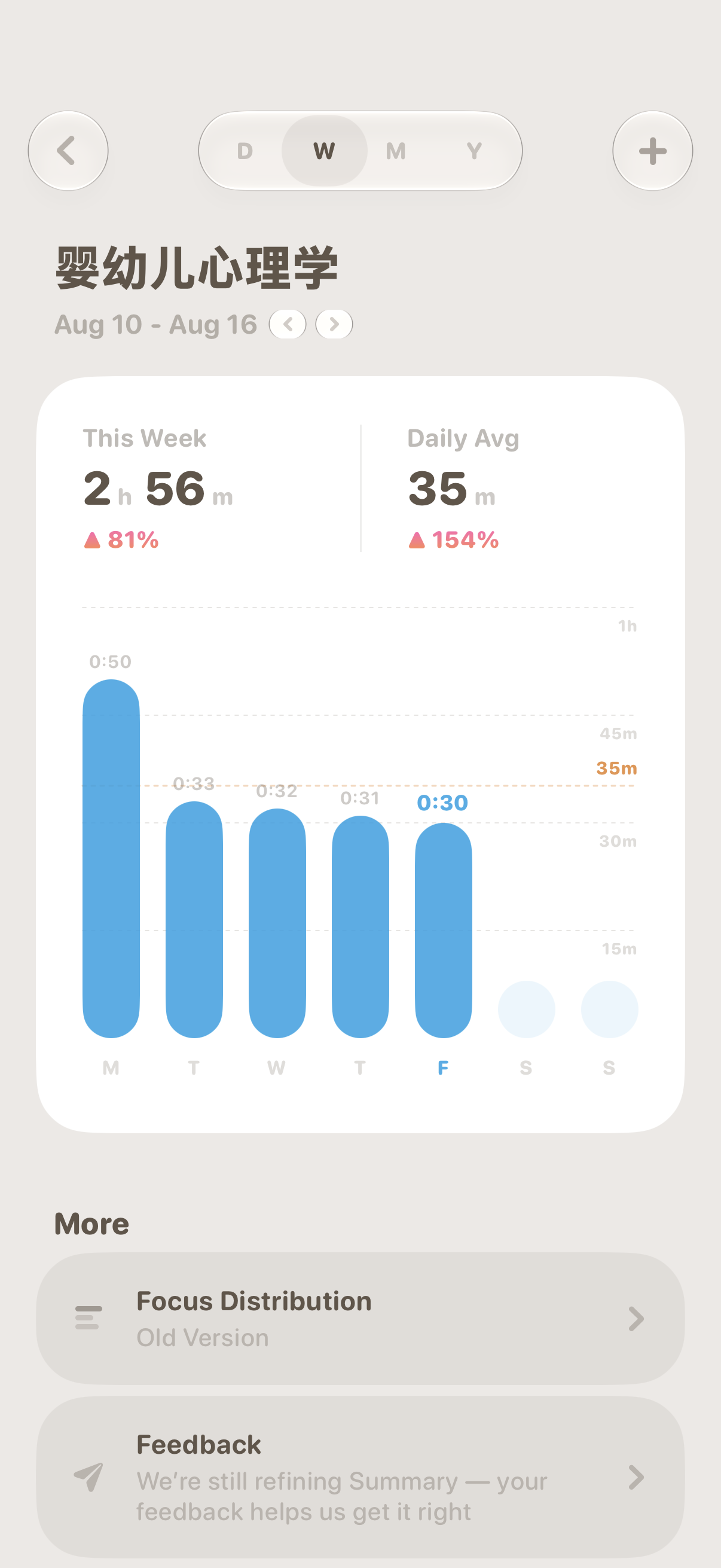Switch to the M (month) view
Viewport: 721px width, 1568px height.
point(396,150)
